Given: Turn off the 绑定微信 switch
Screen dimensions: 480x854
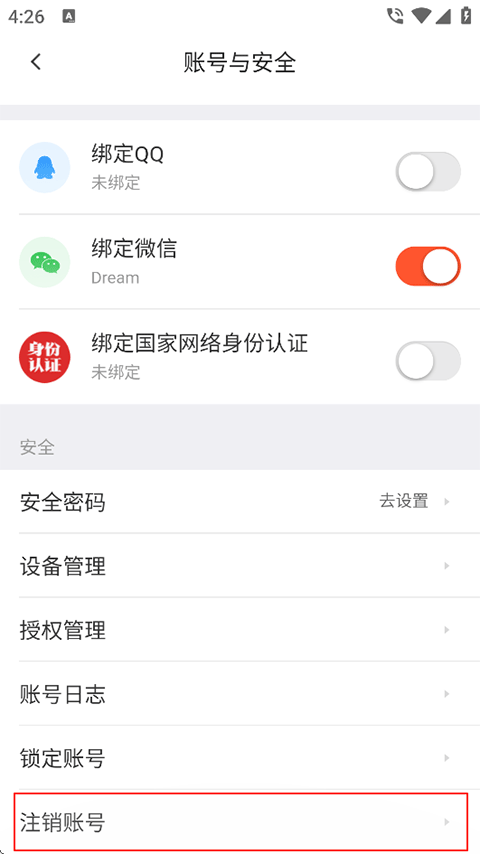Looking at the screenshot, I should 428,266.
